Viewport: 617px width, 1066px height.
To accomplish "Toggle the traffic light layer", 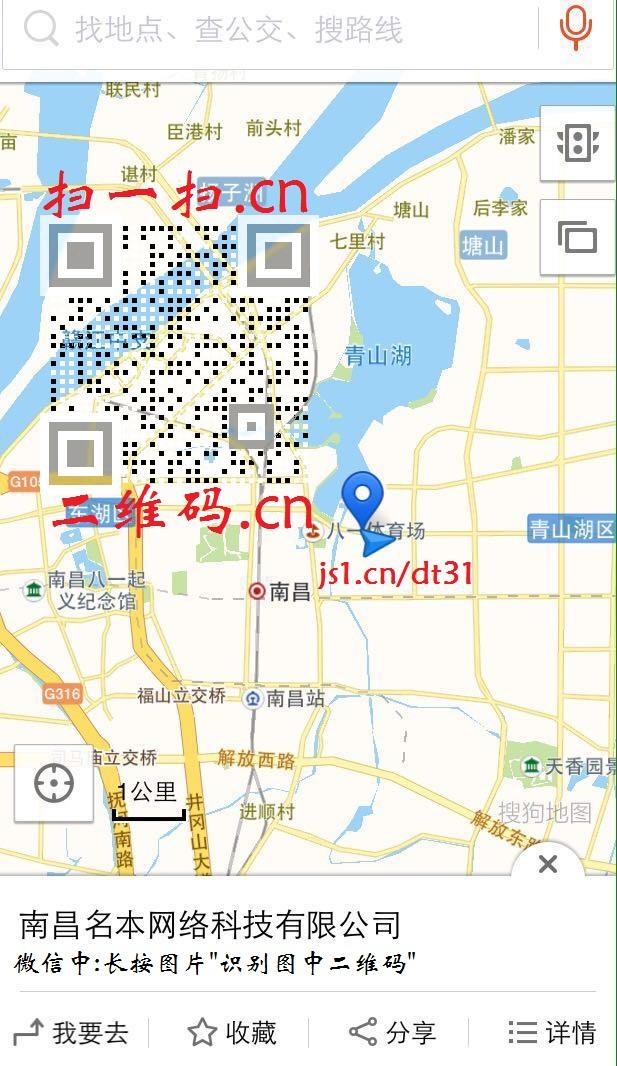I will 578,143.
